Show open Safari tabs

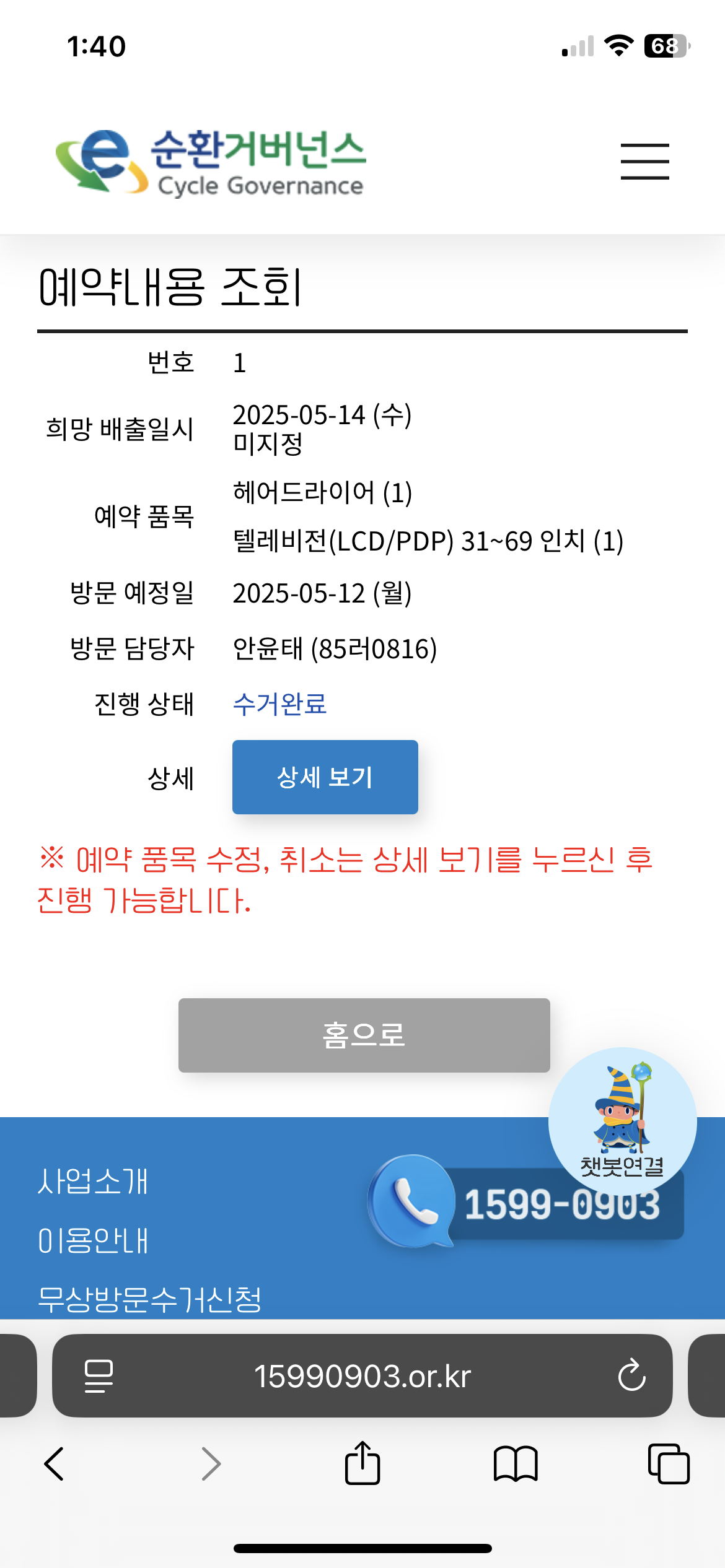(x=668, y=1464)
